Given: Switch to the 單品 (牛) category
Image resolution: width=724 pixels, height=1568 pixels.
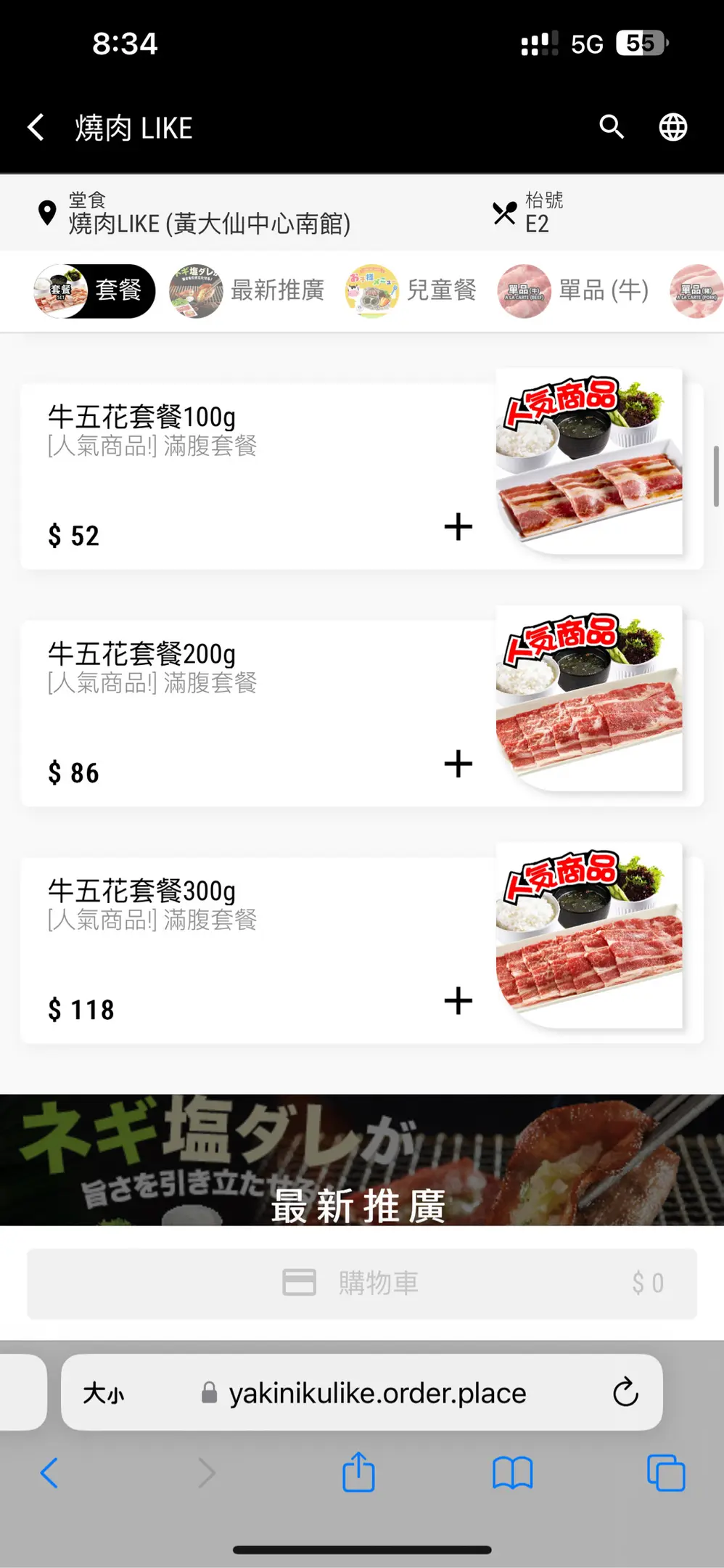Looking at the screenshot, I should pos(574,291).
